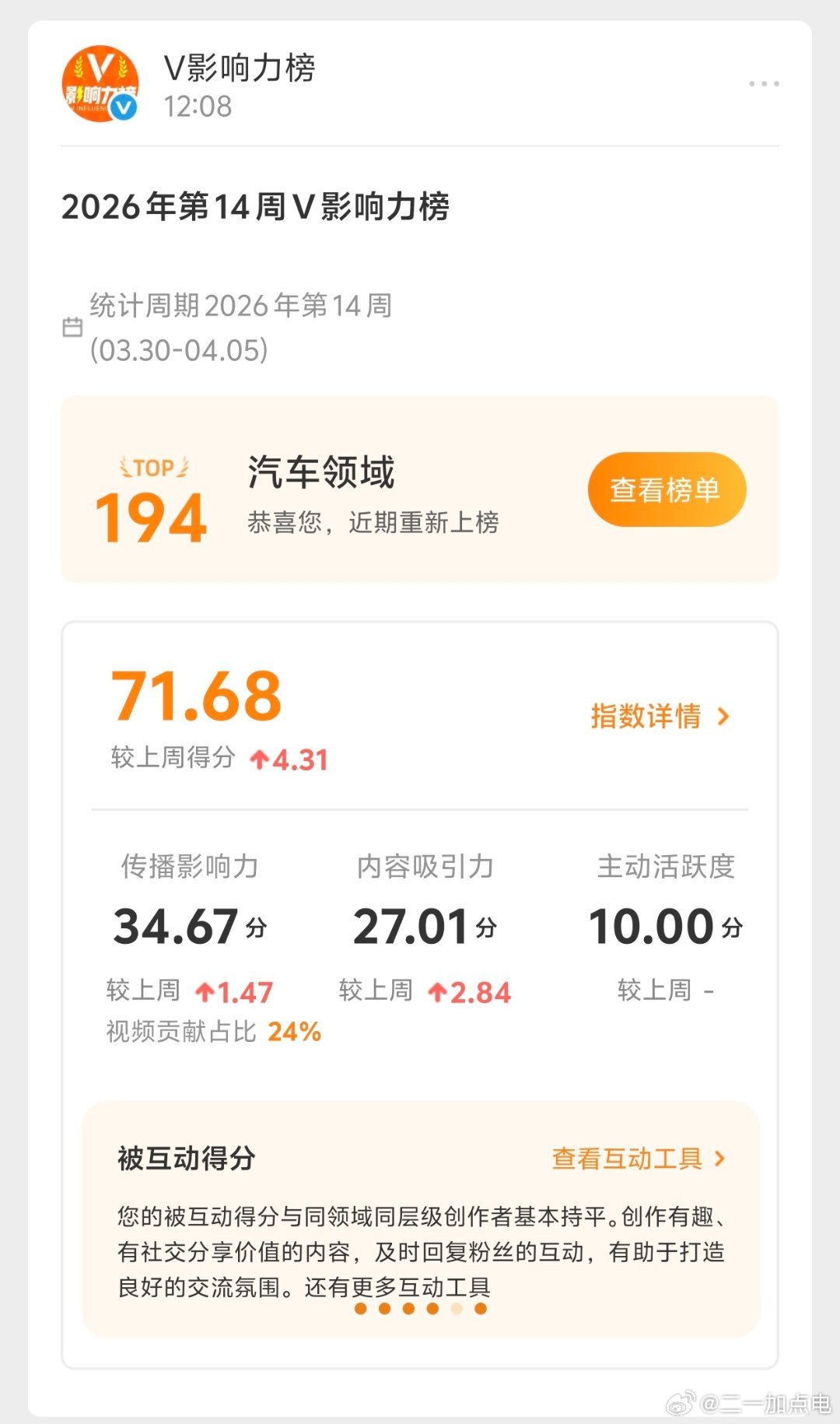
Task: Click the V影响力榜 account name
Action: (x=237, y=70)
